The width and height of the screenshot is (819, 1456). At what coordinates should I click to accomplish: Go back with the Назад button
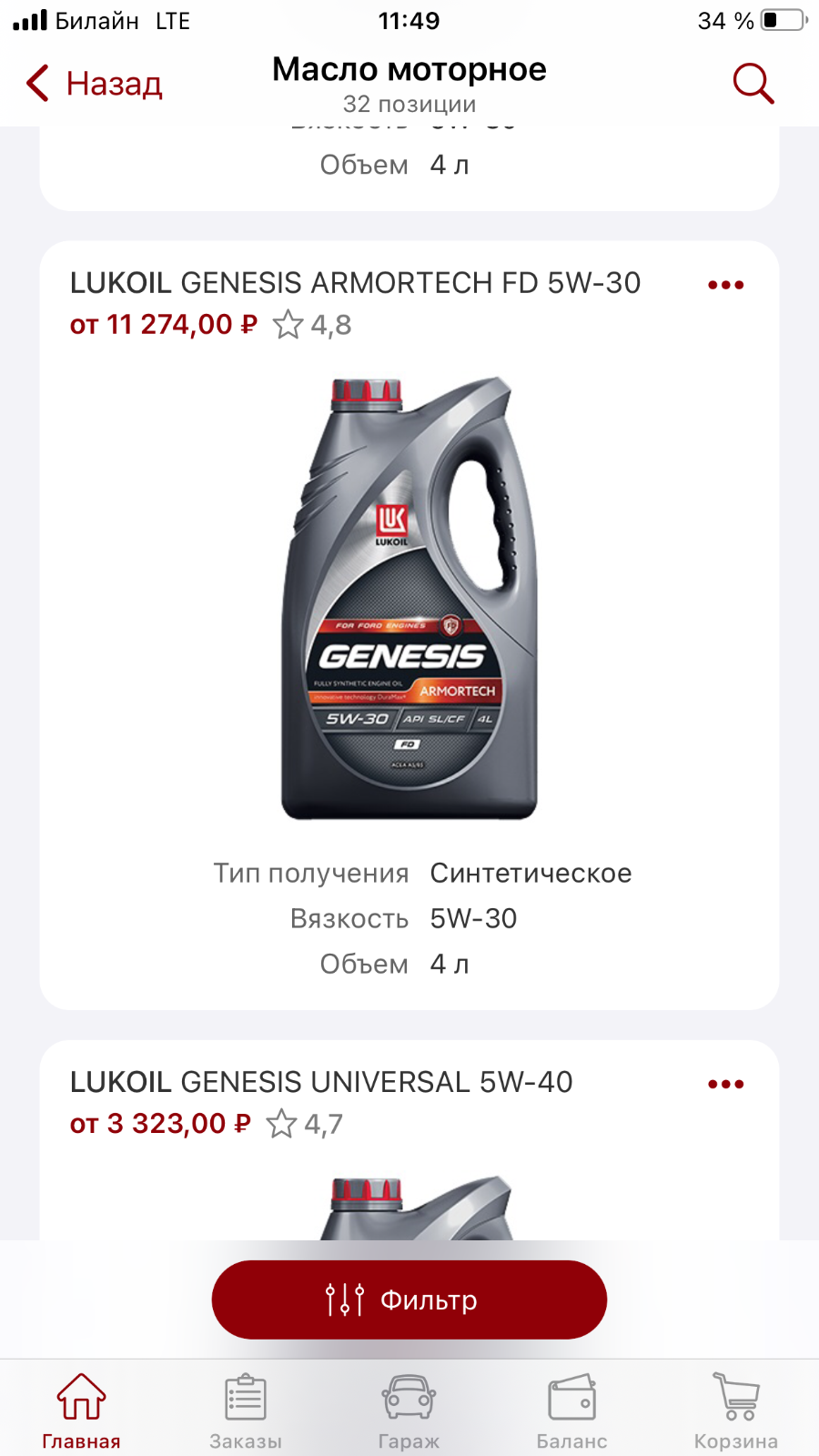coord(95,84)
